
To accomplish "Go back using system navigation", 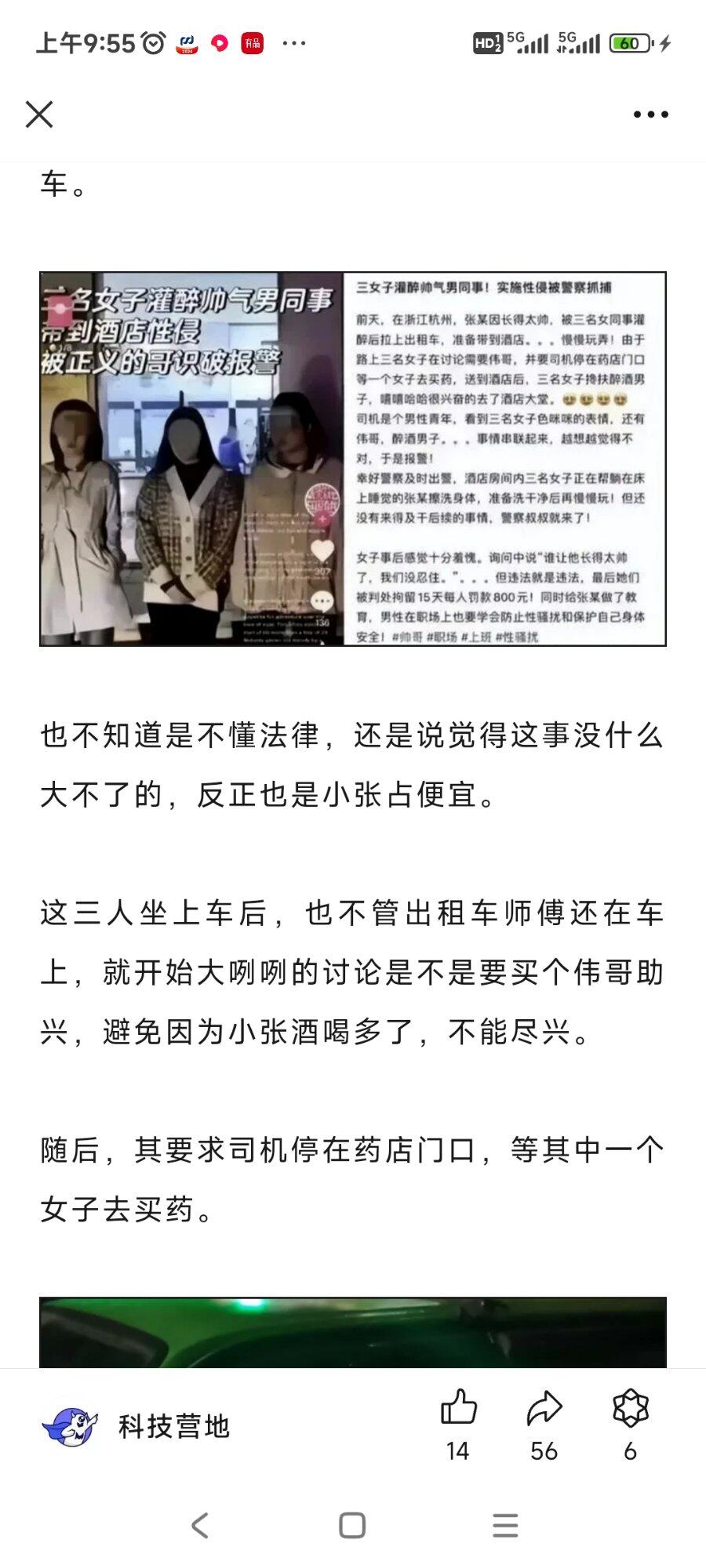I will tap(200, 1526).
